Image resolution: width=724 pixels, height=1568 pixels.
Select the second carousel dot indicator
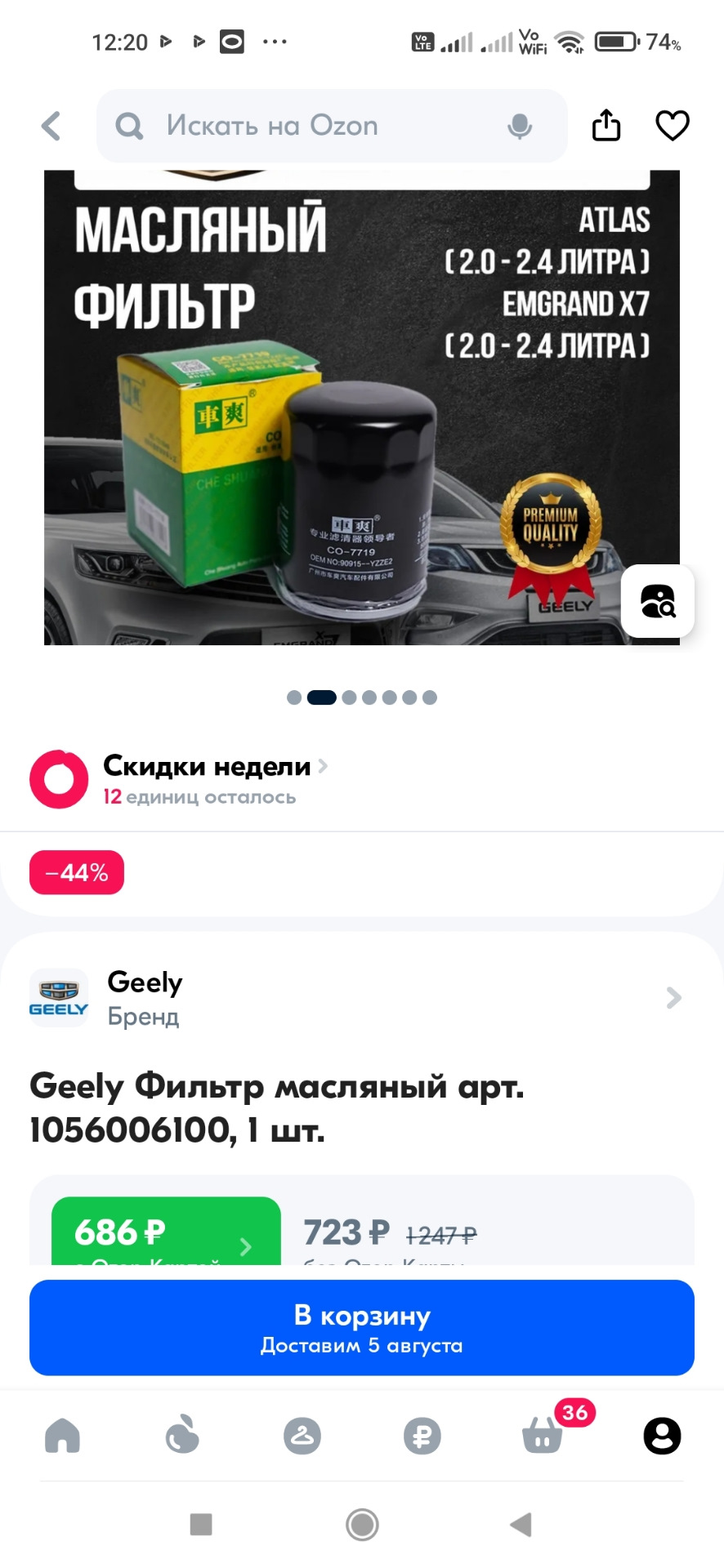322,697
